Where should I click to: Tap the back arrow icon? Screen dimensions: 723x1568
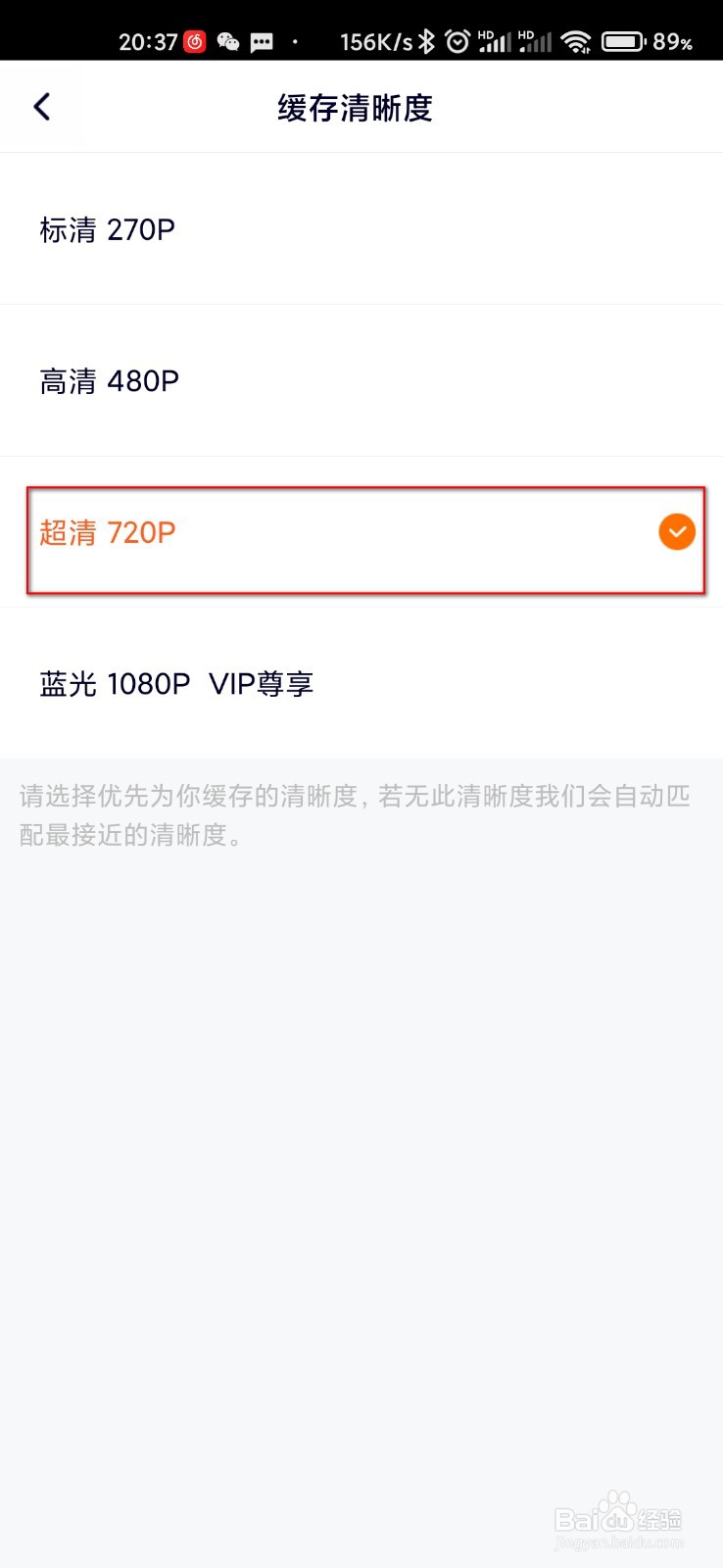[x=41, y=106]
